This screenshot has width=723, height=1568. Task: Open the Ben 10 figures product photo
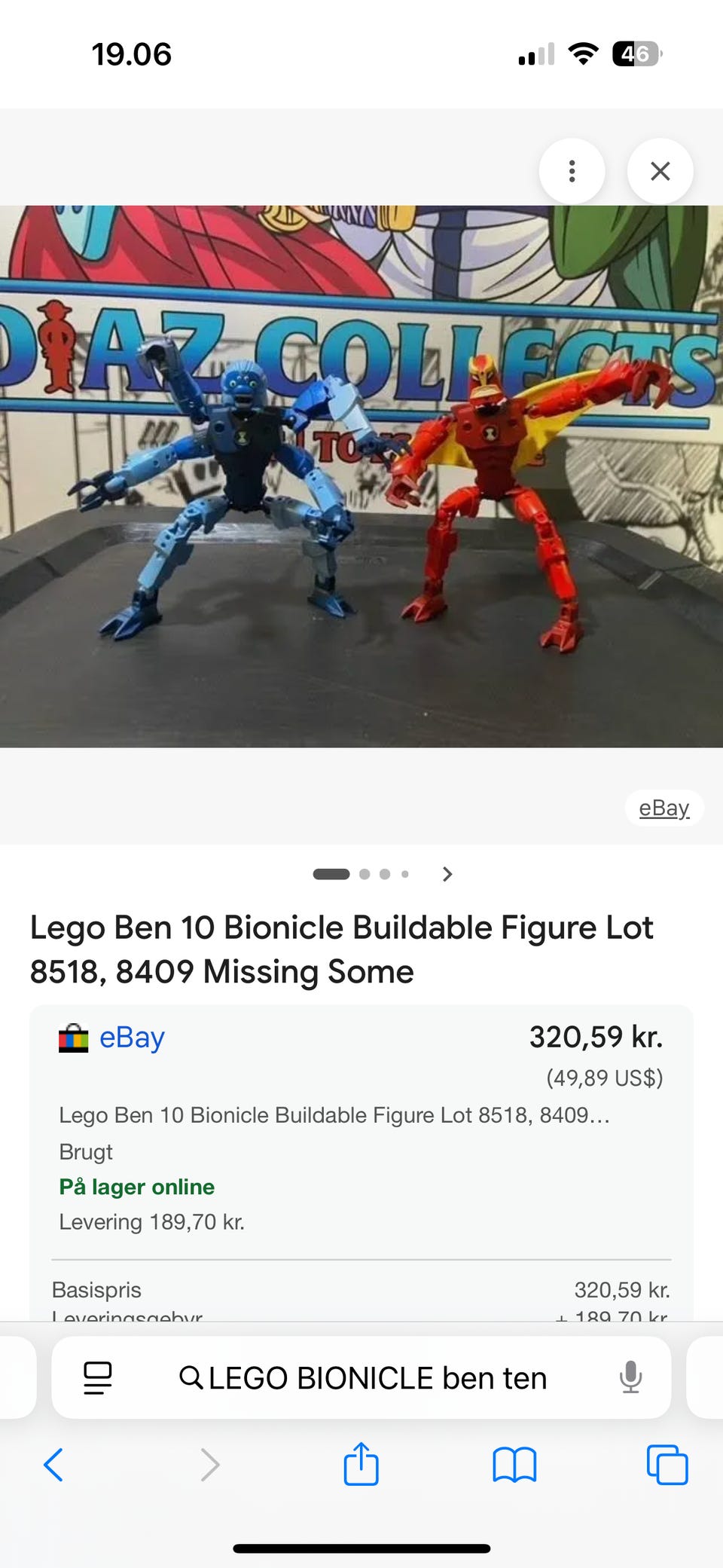click(x=361, y=476)
